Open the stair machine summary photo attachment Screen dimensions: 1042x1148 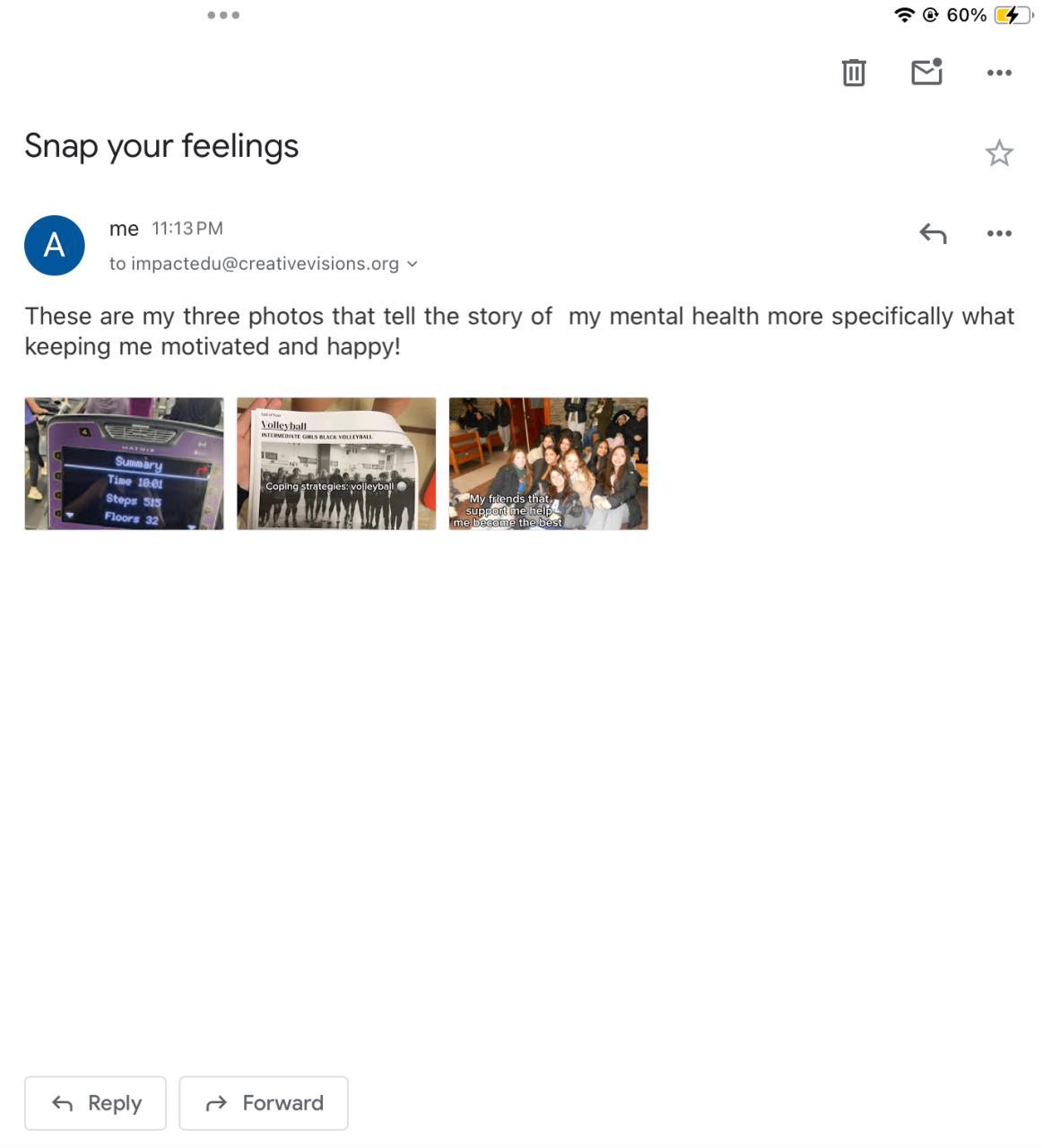click(124, 464)
